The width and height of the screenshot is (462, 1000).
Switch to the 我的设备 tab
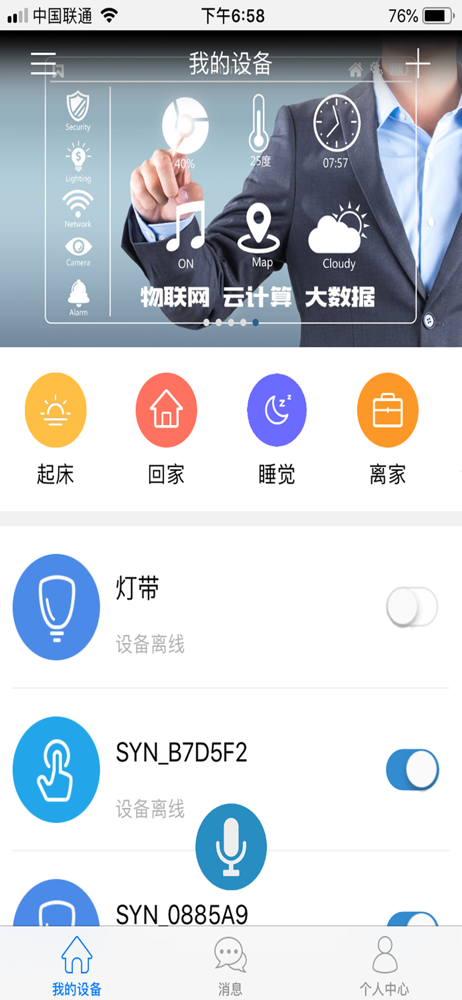[x=77, y=964]
